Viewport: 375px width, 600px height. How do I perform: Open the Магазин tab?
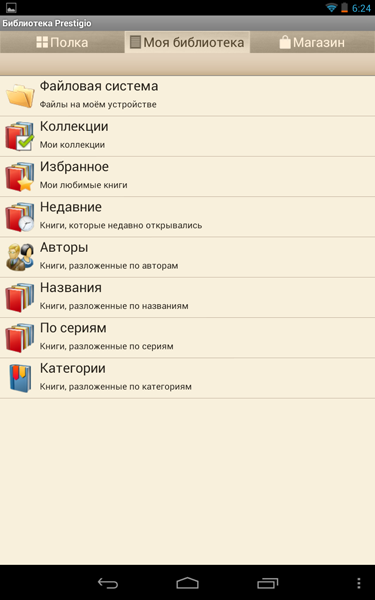tap(313, 42)
